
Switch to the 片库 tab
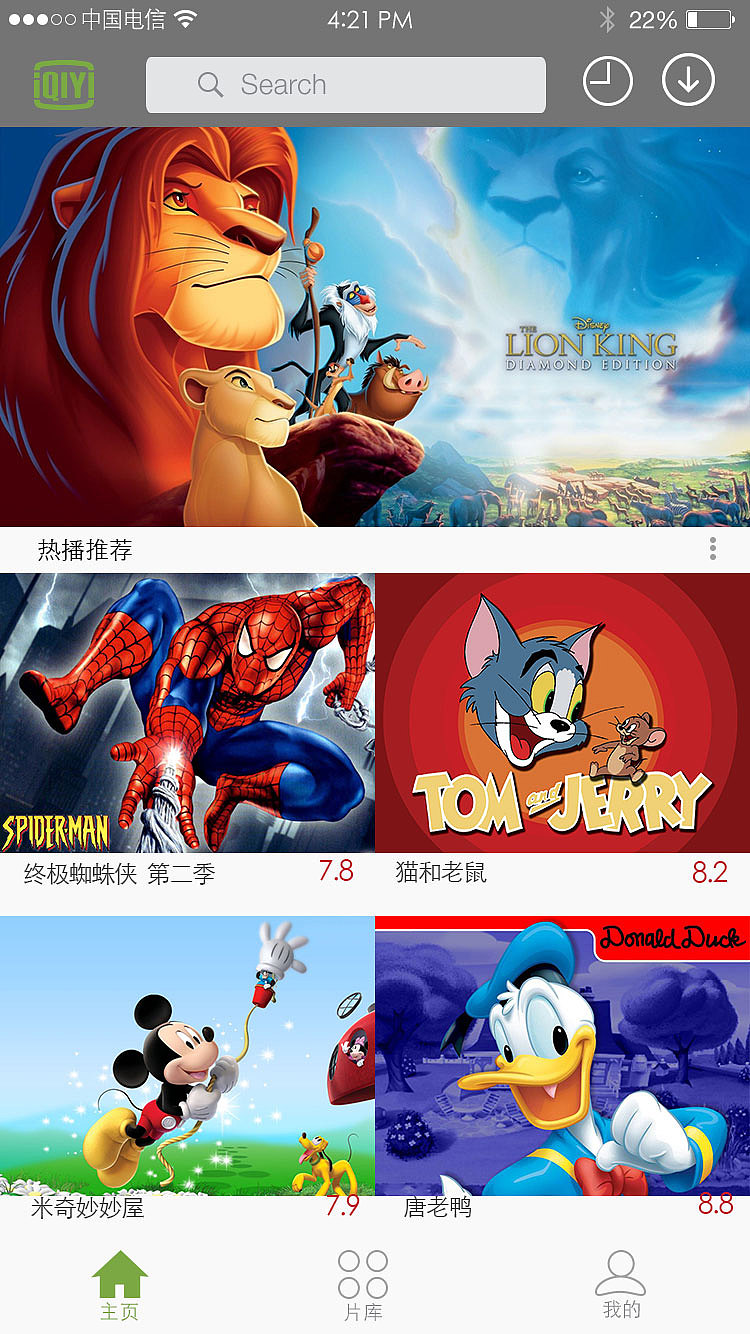363,1286
